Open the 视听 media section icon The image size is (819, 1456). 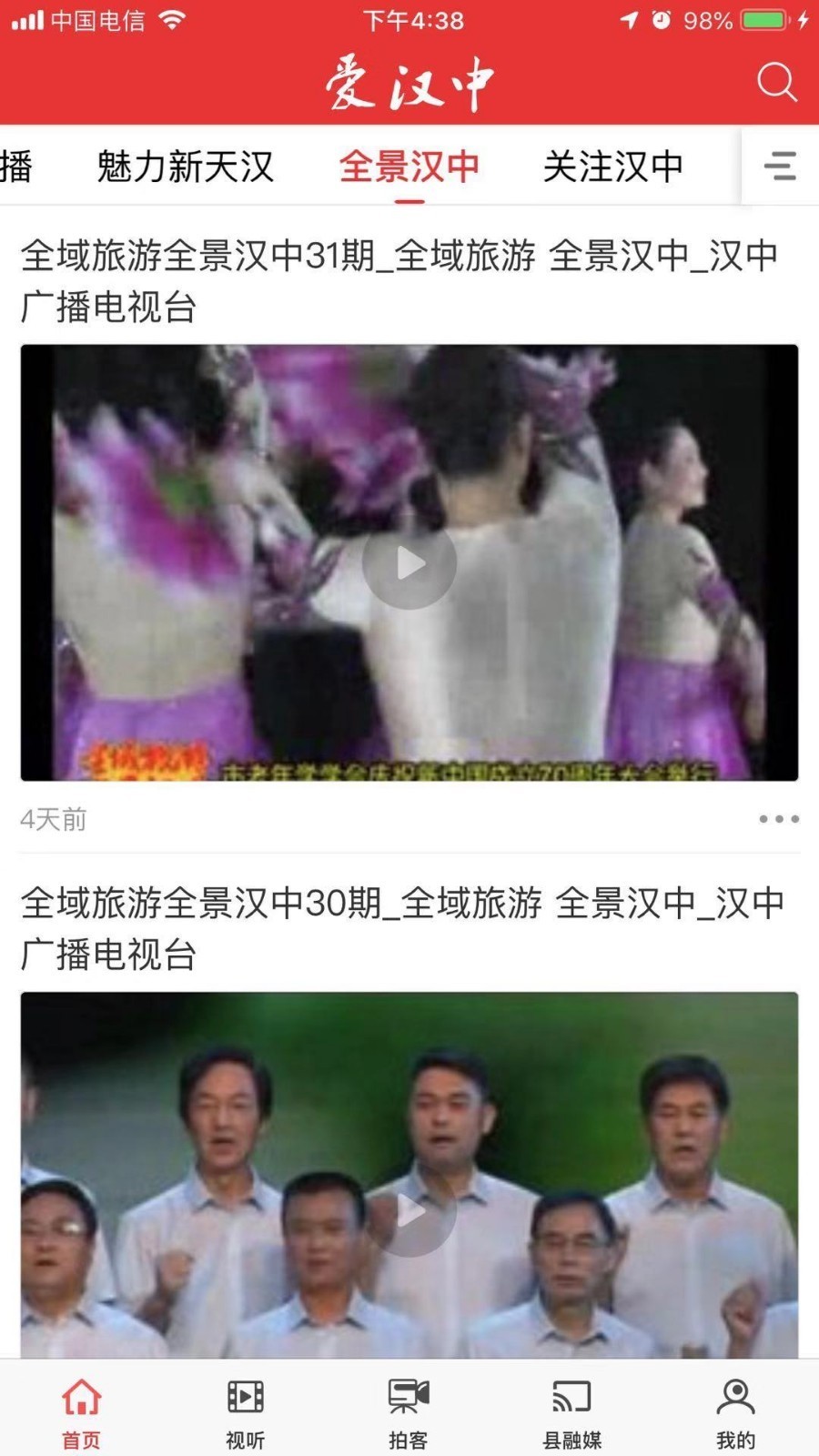coord(244,1406)
